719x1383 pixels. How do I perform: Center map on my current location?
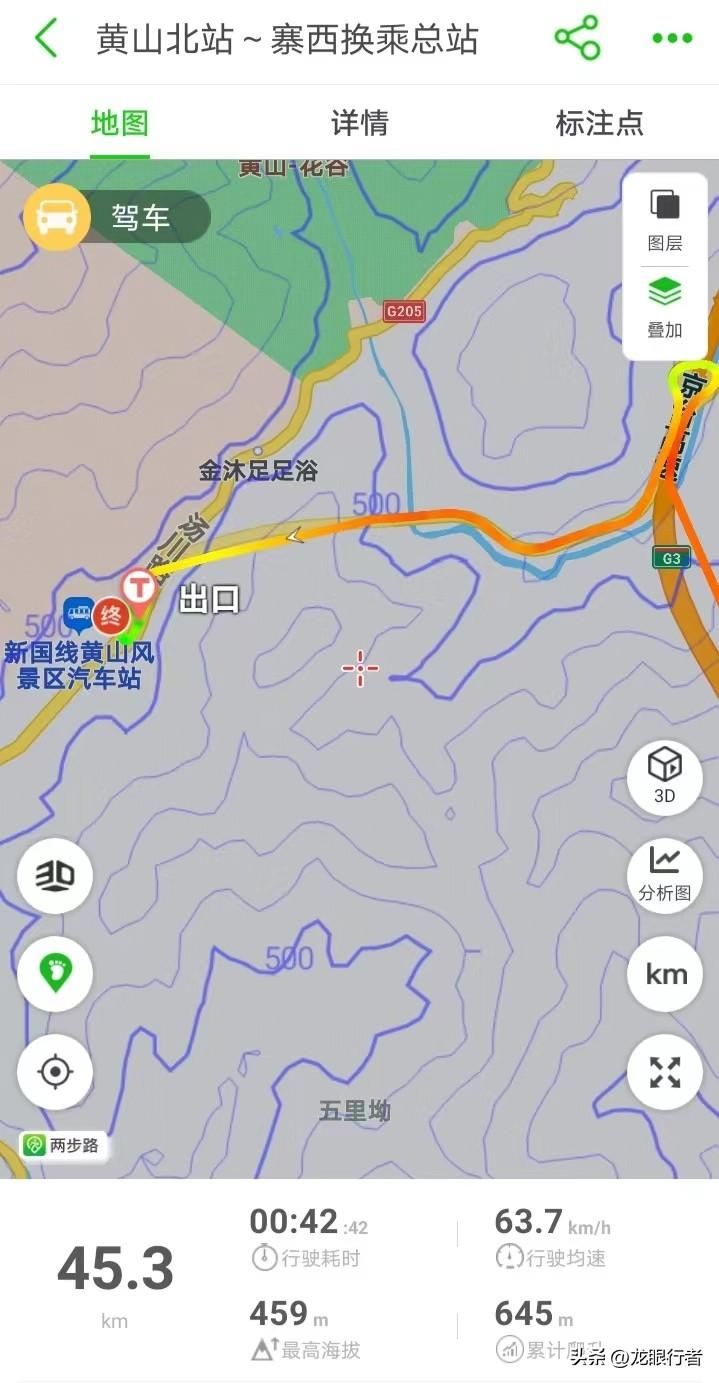(x=55, y=1072)
